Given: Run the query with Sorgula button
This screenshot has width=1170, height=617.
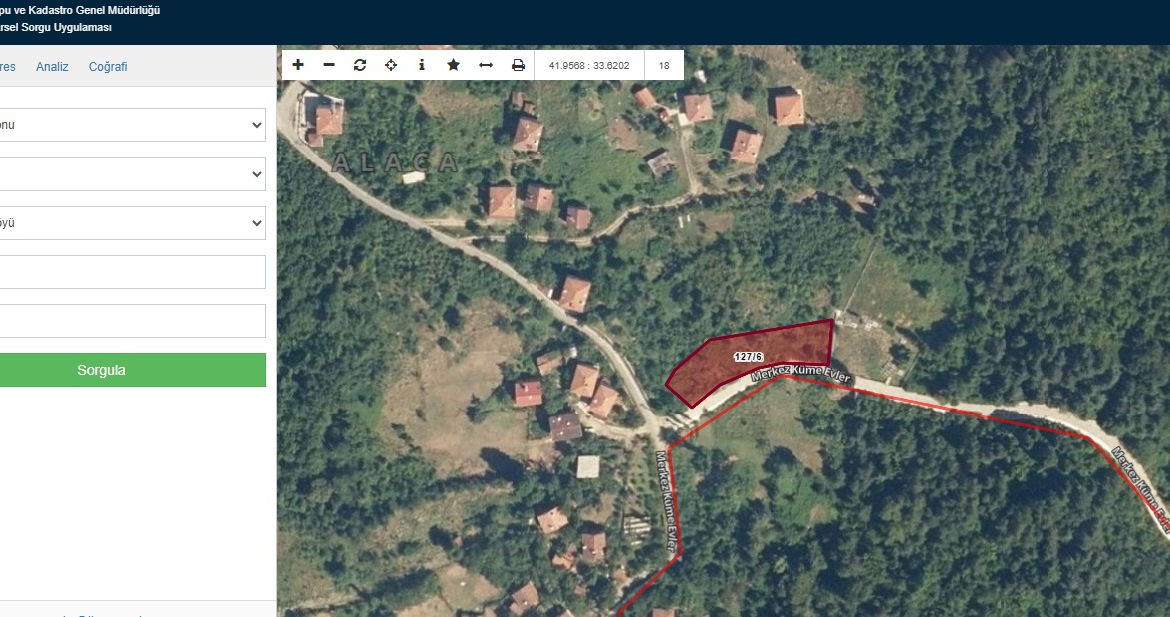Looking at the screenshot, I should pos(132,370).
